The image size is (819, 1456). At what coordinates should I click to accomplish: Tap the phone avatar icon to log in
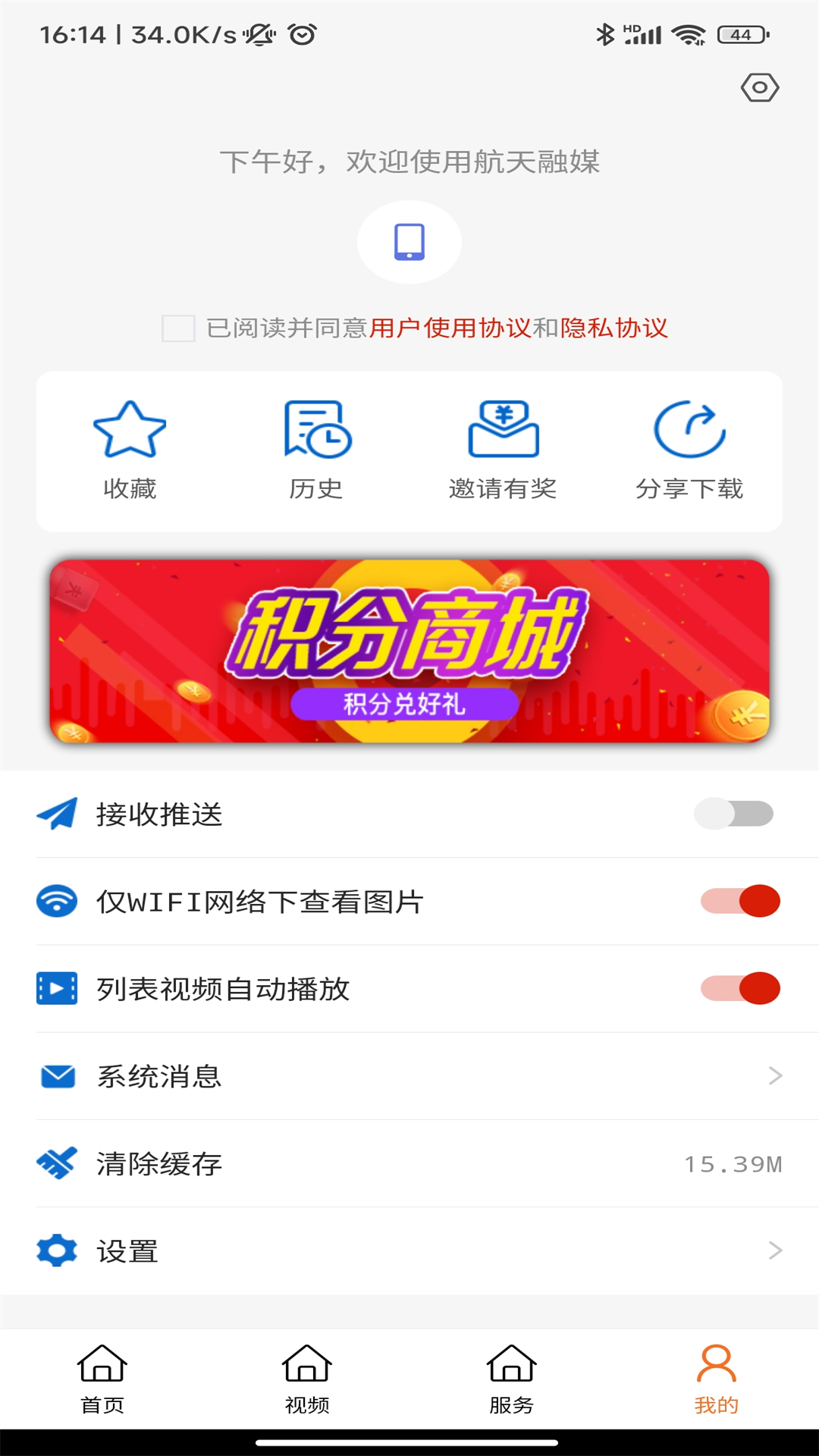pos(409,242)
